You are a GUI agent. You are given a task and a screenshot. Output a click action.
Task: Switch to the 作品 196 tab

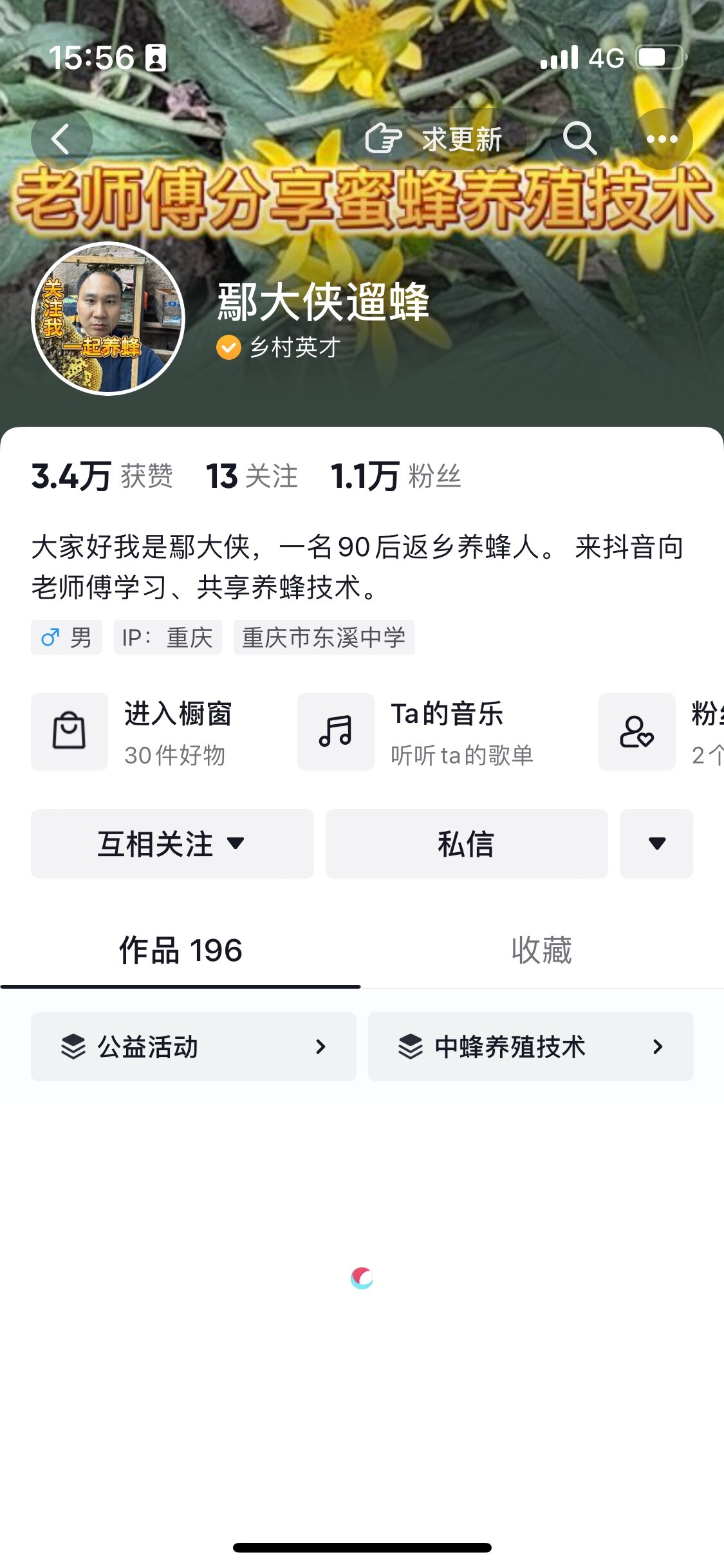pos(180,950)
